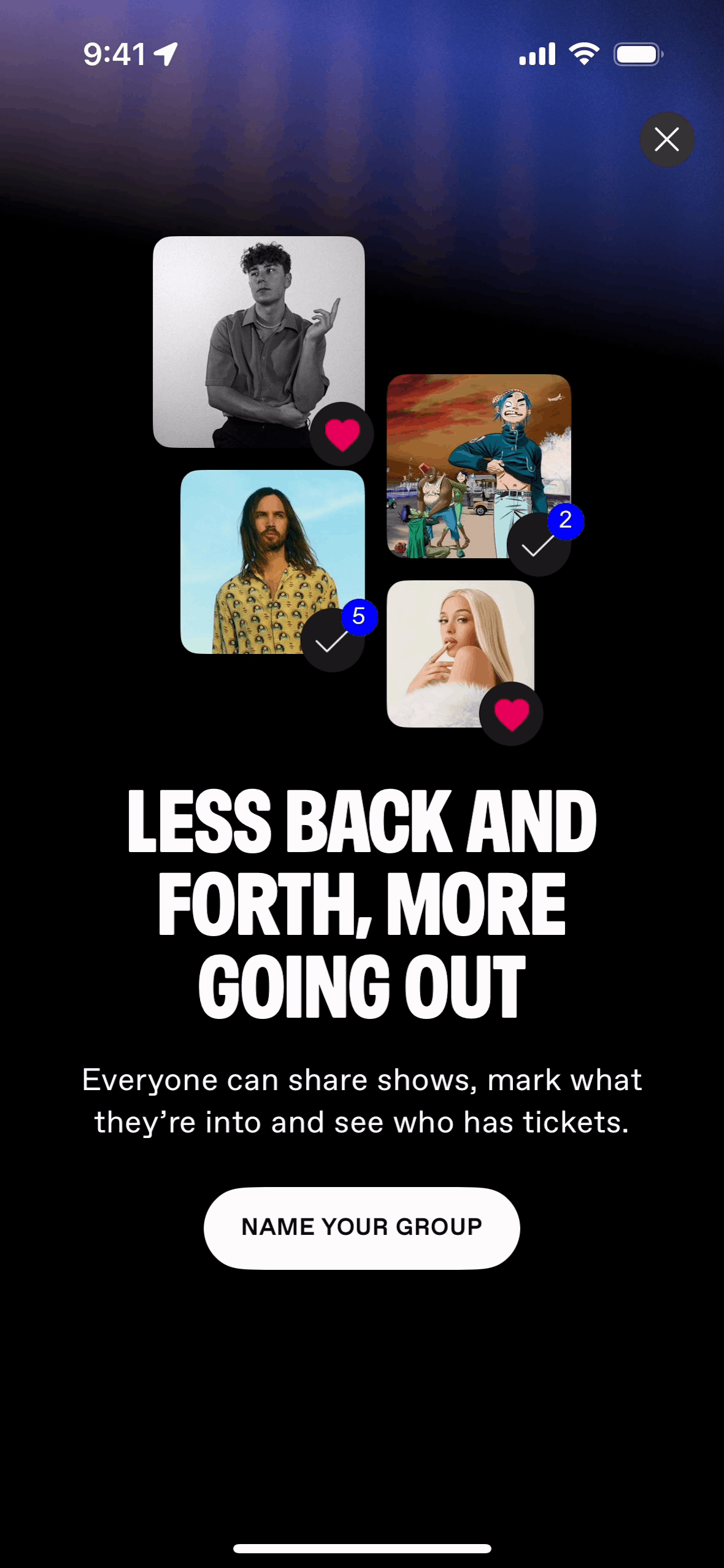Tap the Name Your Group button
Image resolution: width=724 pixels, height=1568 pixels.
coord(362,1228)
